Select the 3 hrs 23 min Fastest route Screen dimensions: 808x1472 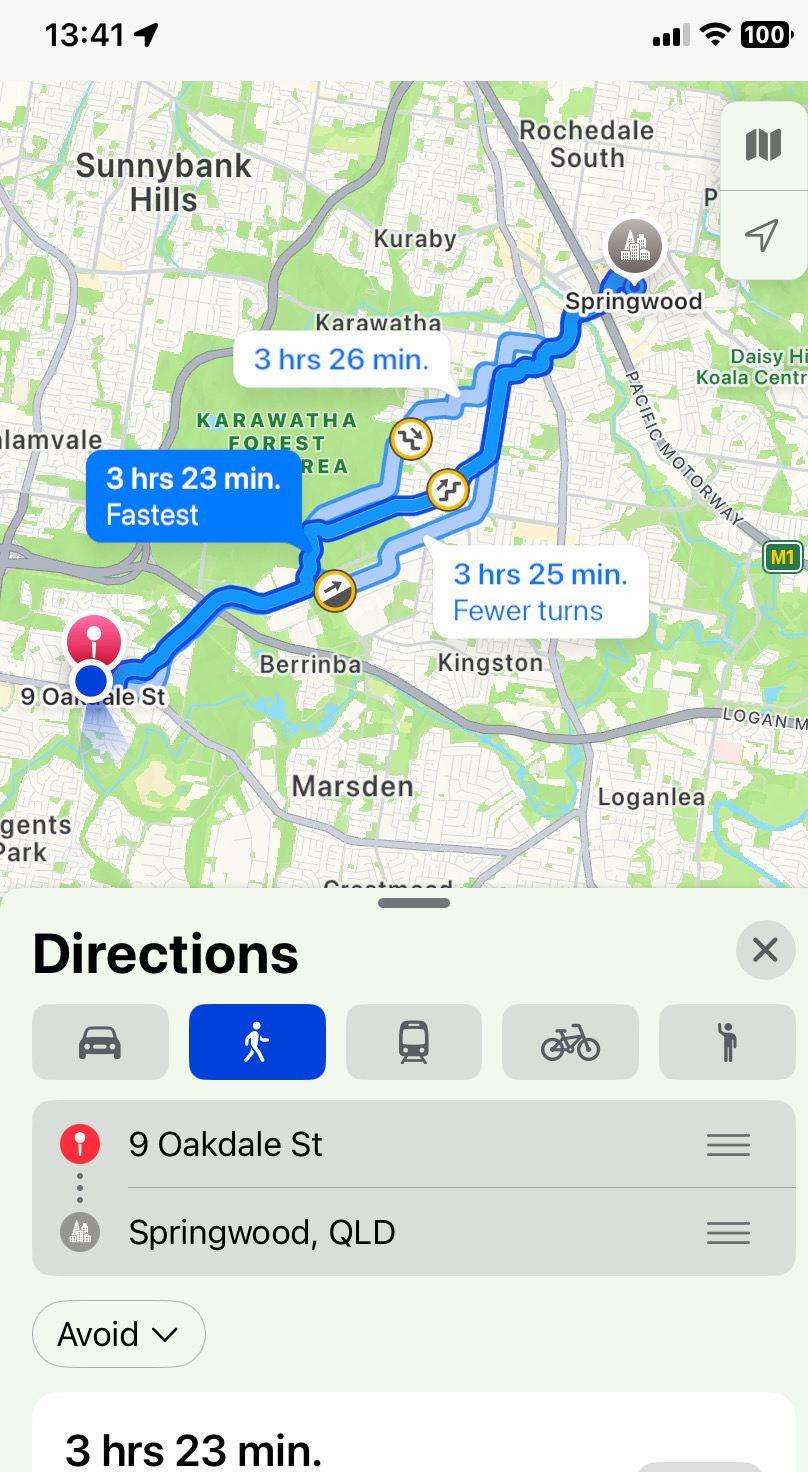193,496
